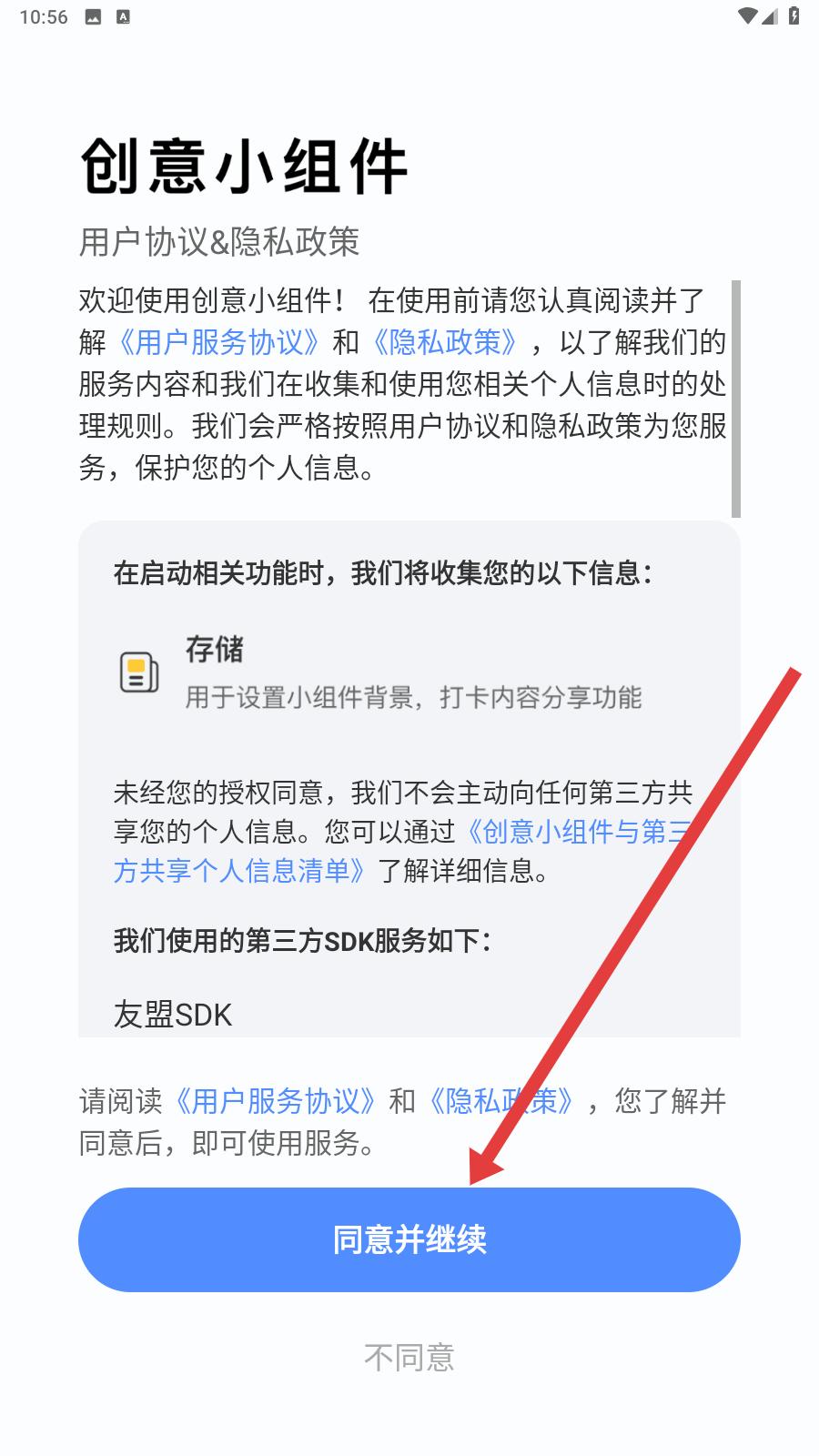This screenshot has width=819, height=1456.
Task: Tap the 同意并继续 button
Action: click(x=409, y=1239)
